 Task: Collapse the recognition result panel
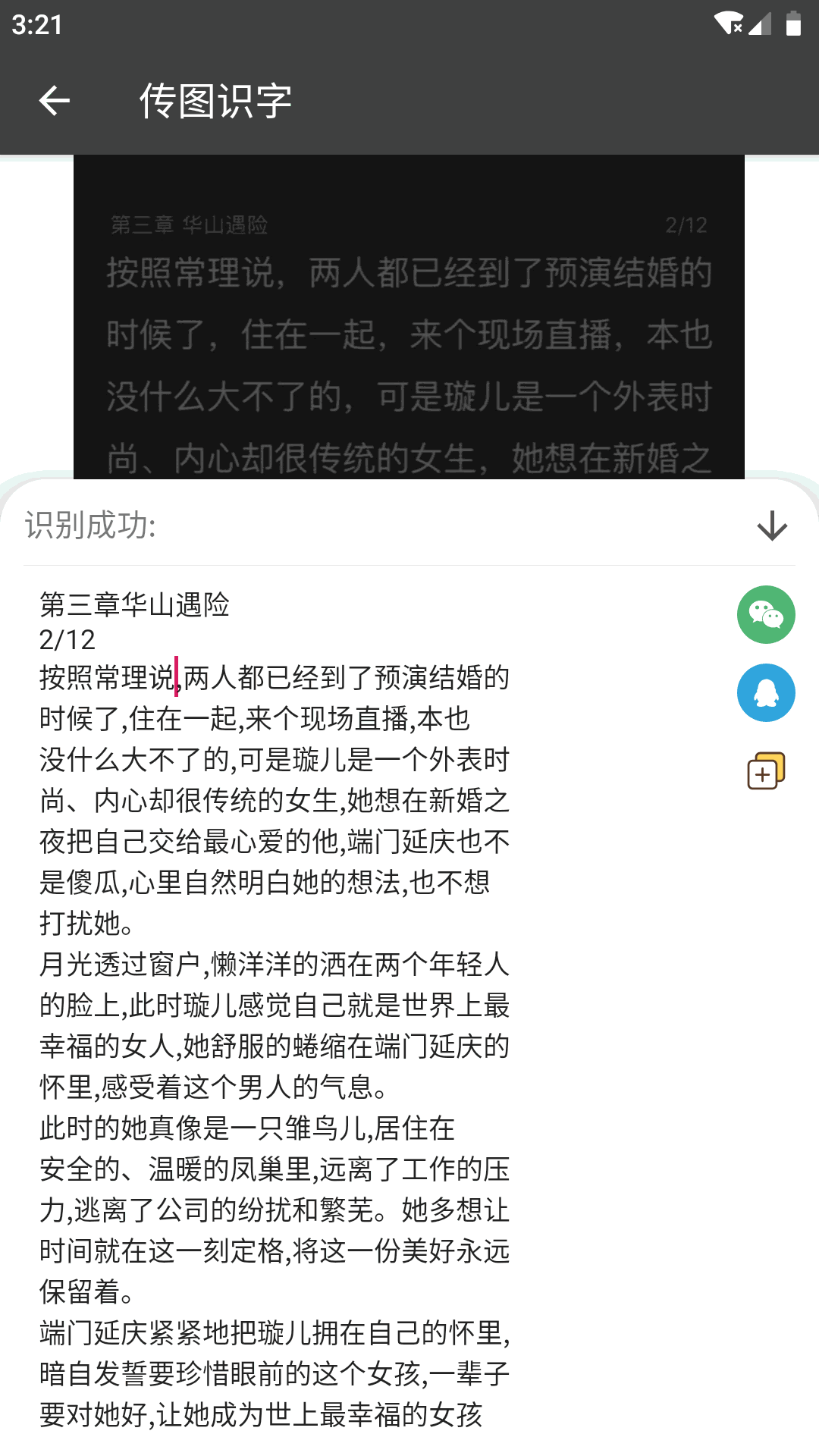[x=772, y=526]
